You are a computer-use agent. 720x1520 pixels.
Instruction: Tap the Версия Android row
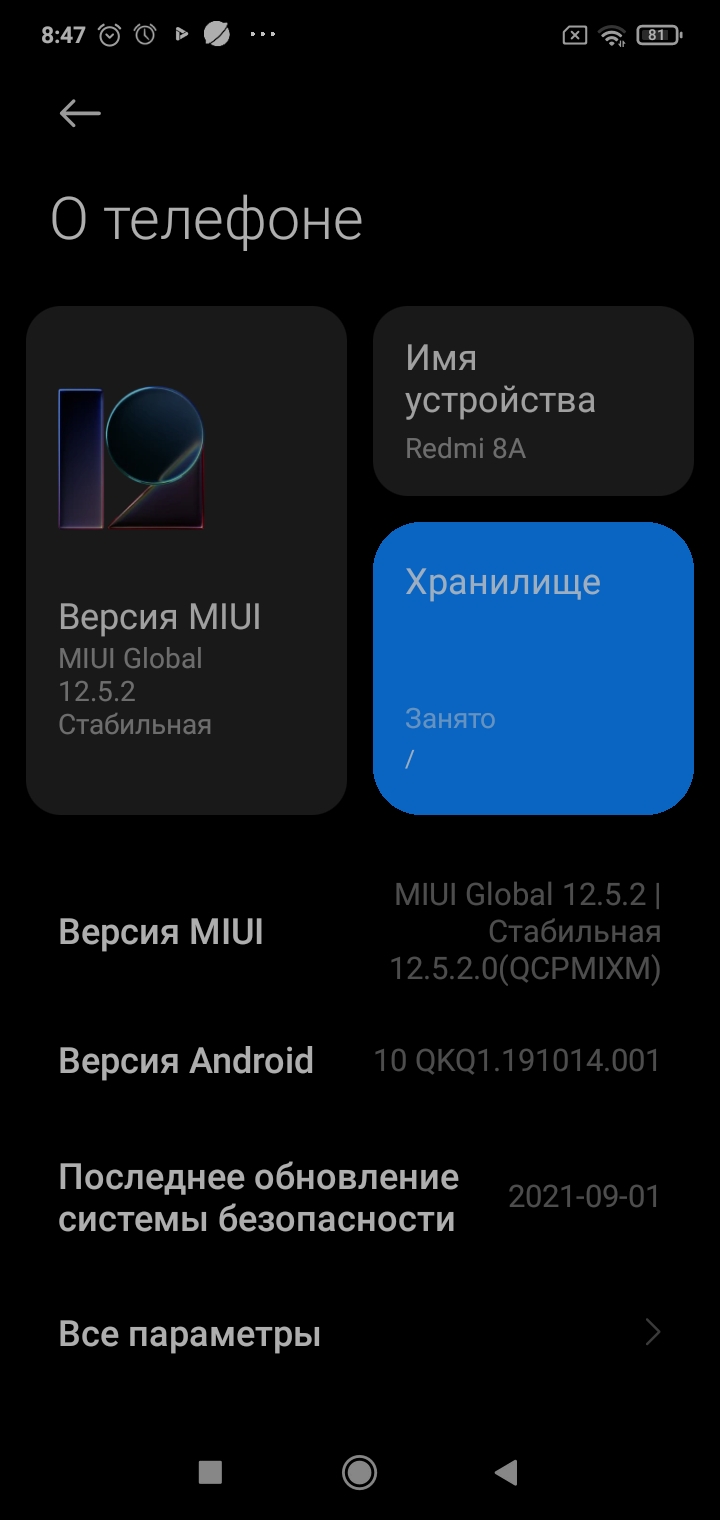tap(360, 1060)
